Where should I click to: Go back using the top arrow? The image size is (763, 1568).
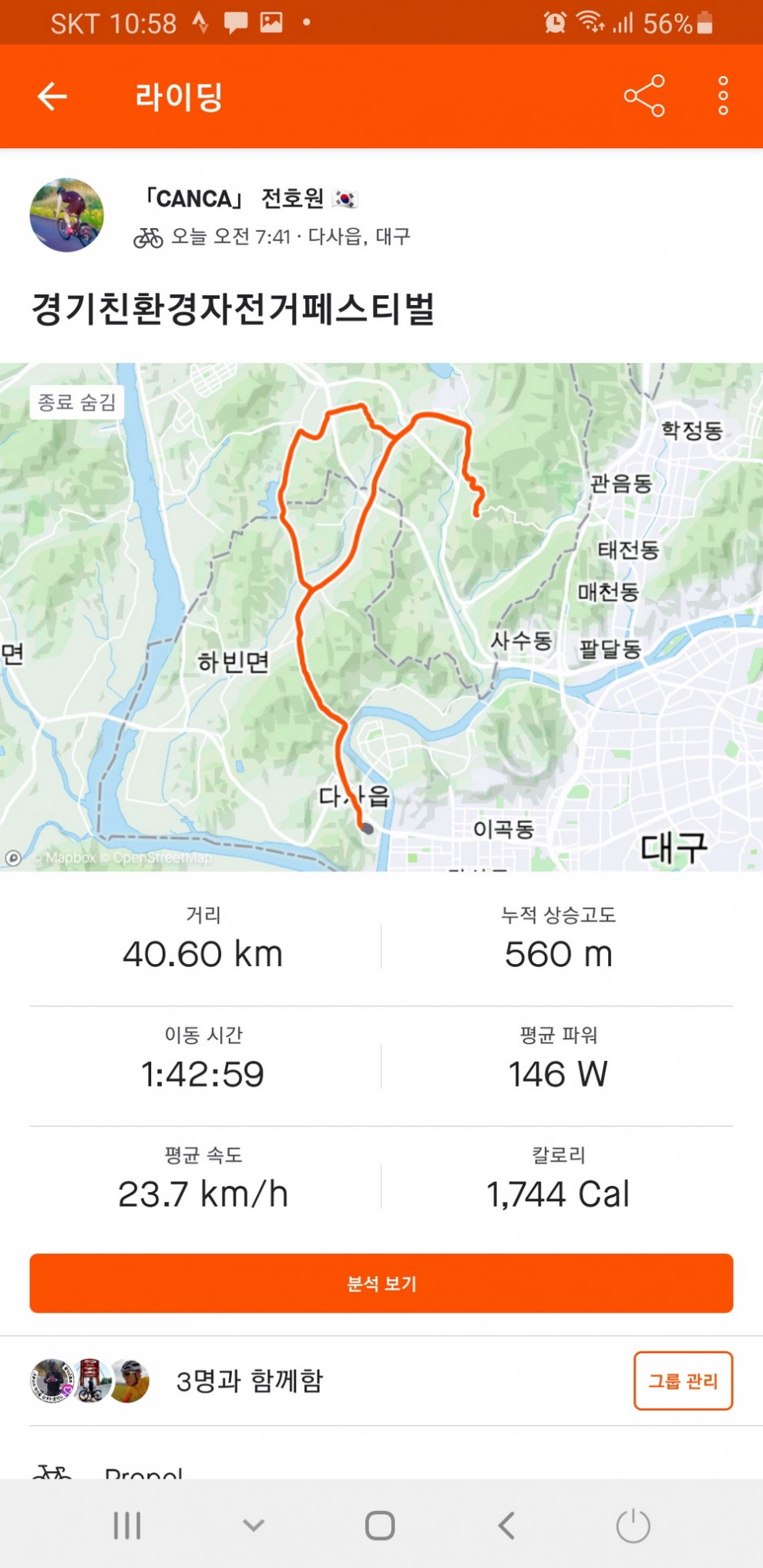pos(52,96)
